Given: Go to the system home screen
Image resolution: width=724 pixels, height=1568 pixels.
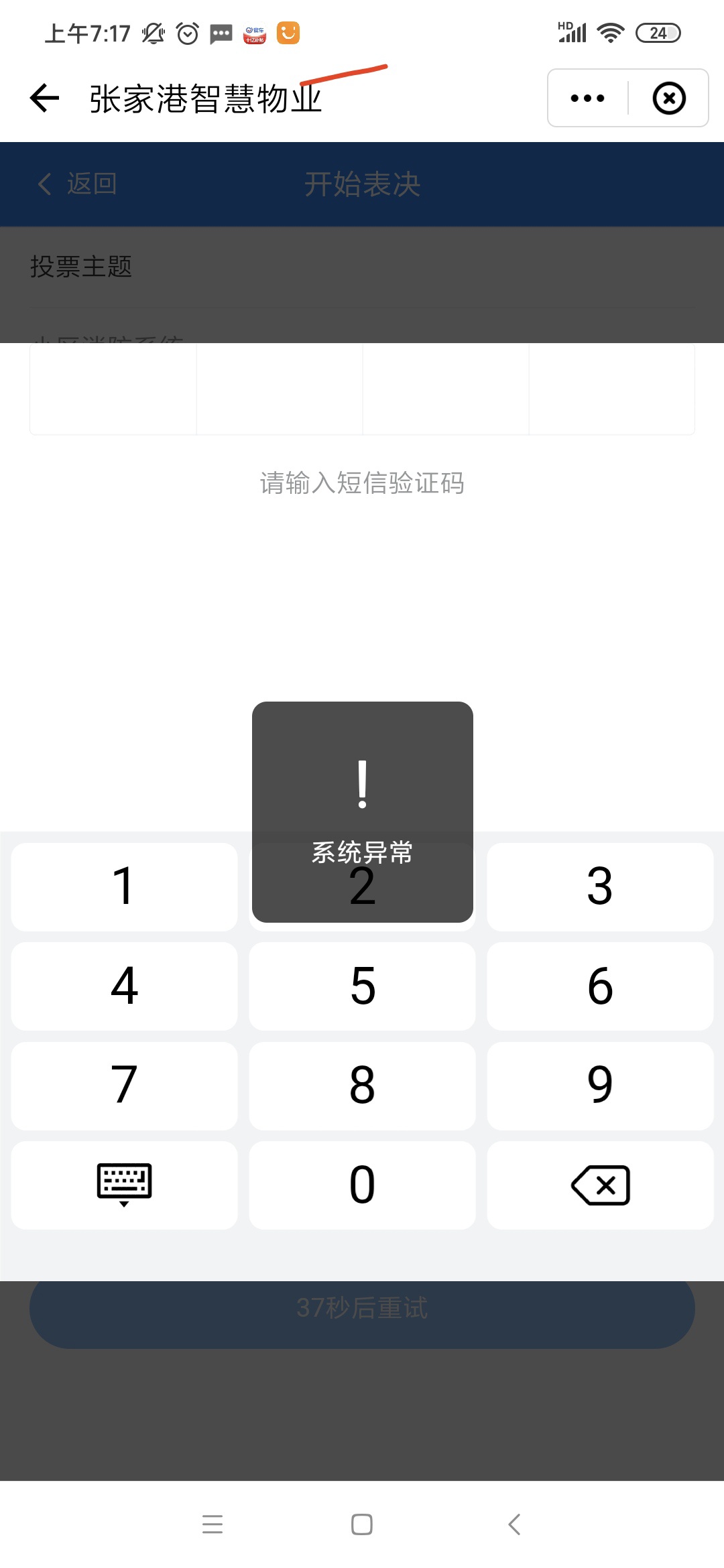Looking at the screenshot, I should pyautogui.click(x=362, y=1524).
